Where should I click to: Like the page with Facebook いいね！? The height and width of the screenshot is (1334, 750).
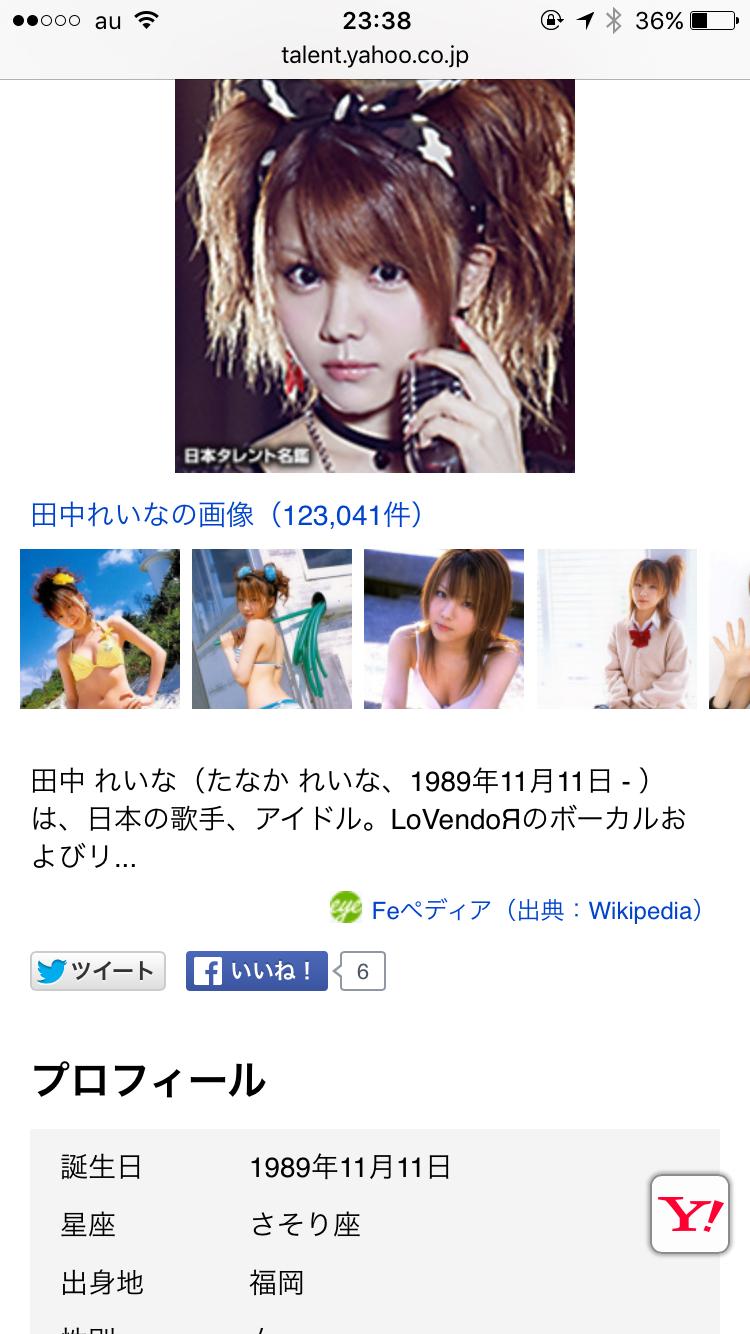tap(257, 971)
